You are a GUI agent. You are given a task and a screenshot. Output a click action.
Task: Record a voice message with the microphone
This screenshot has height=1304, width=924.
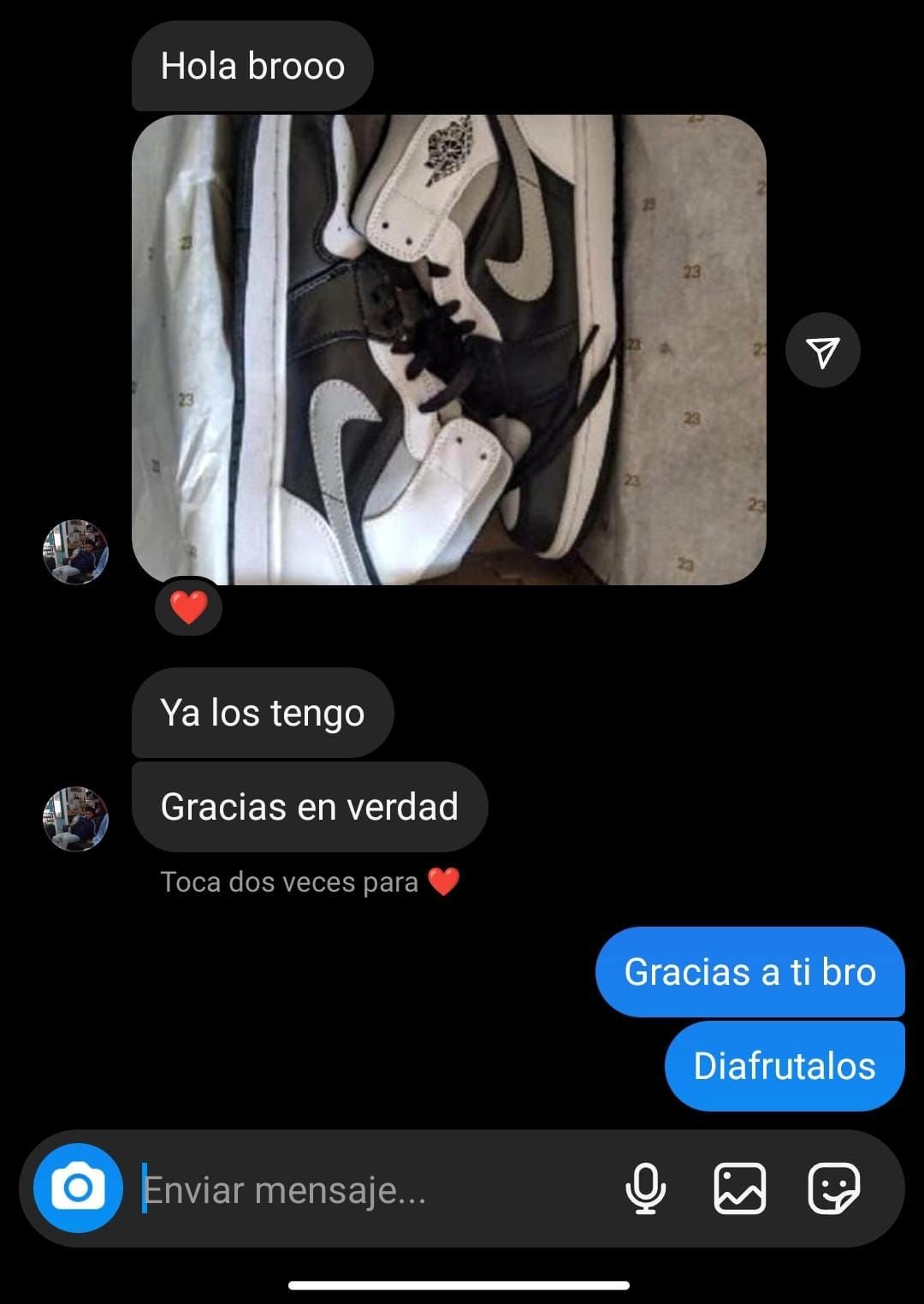point(645,1188)
